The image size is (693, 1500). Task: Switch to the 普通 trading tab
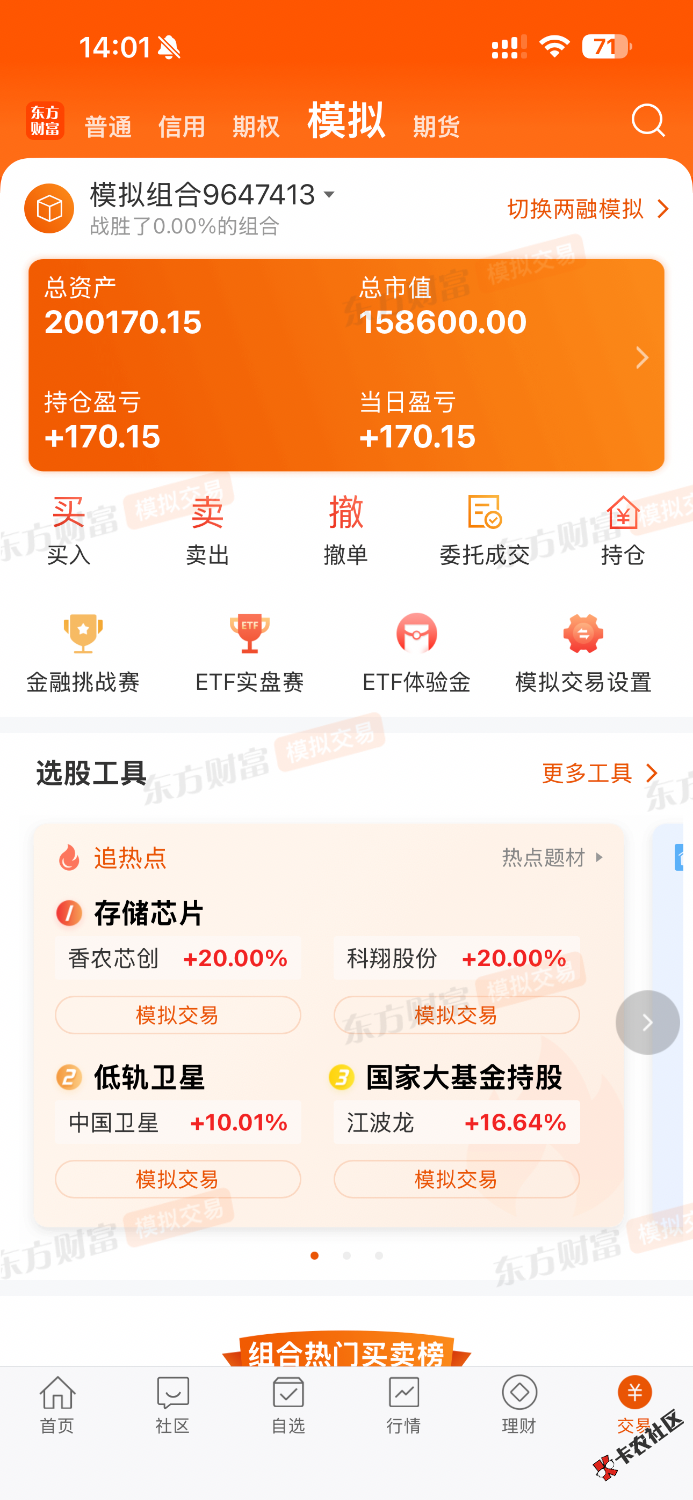tap(108, 127)
